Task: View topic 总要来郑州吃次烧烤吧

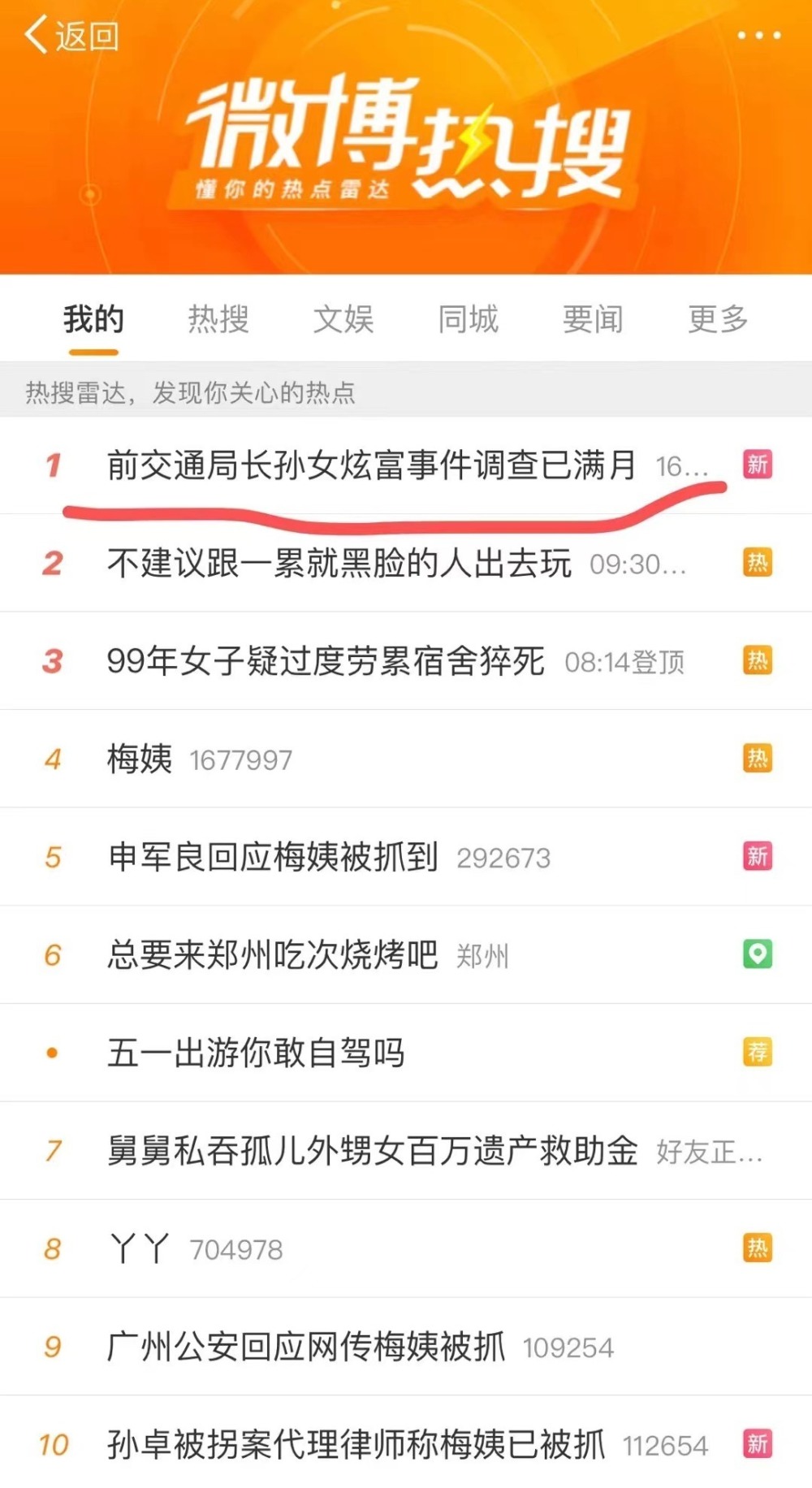Action: click(x=273, y=955)
